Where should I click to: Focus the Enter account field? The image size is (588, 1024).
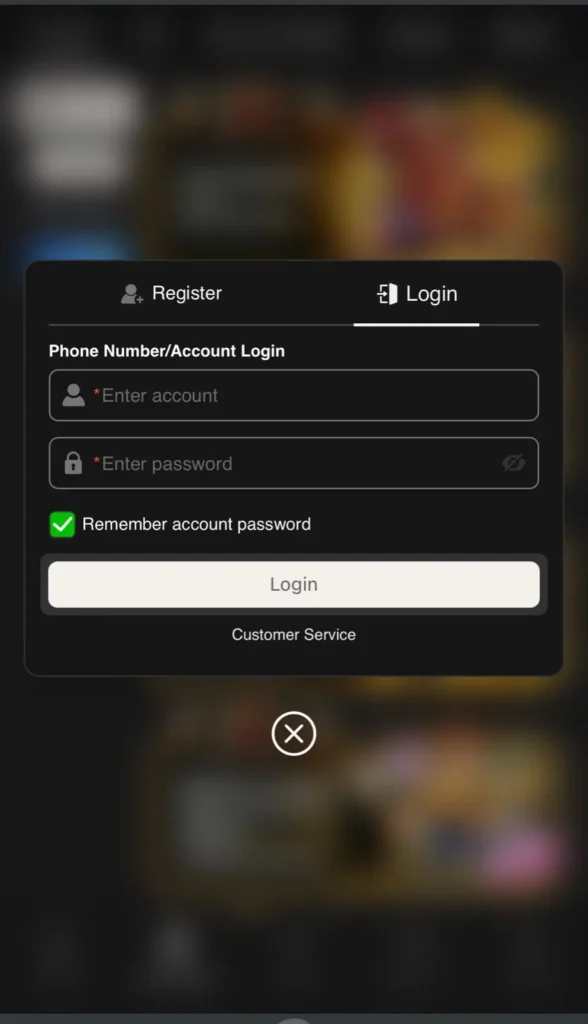tap(294, 395)
